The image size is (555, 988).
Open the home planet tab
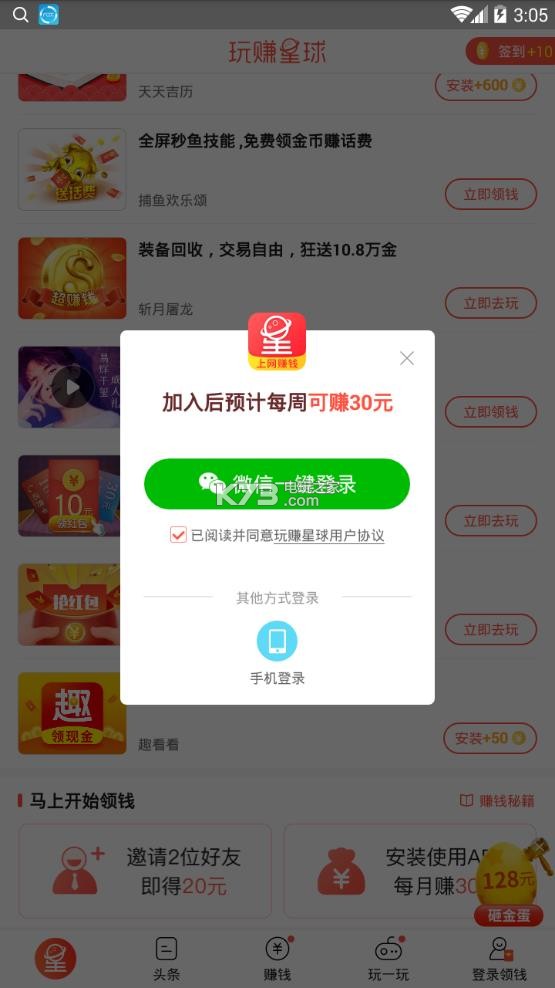click(55, 958)
